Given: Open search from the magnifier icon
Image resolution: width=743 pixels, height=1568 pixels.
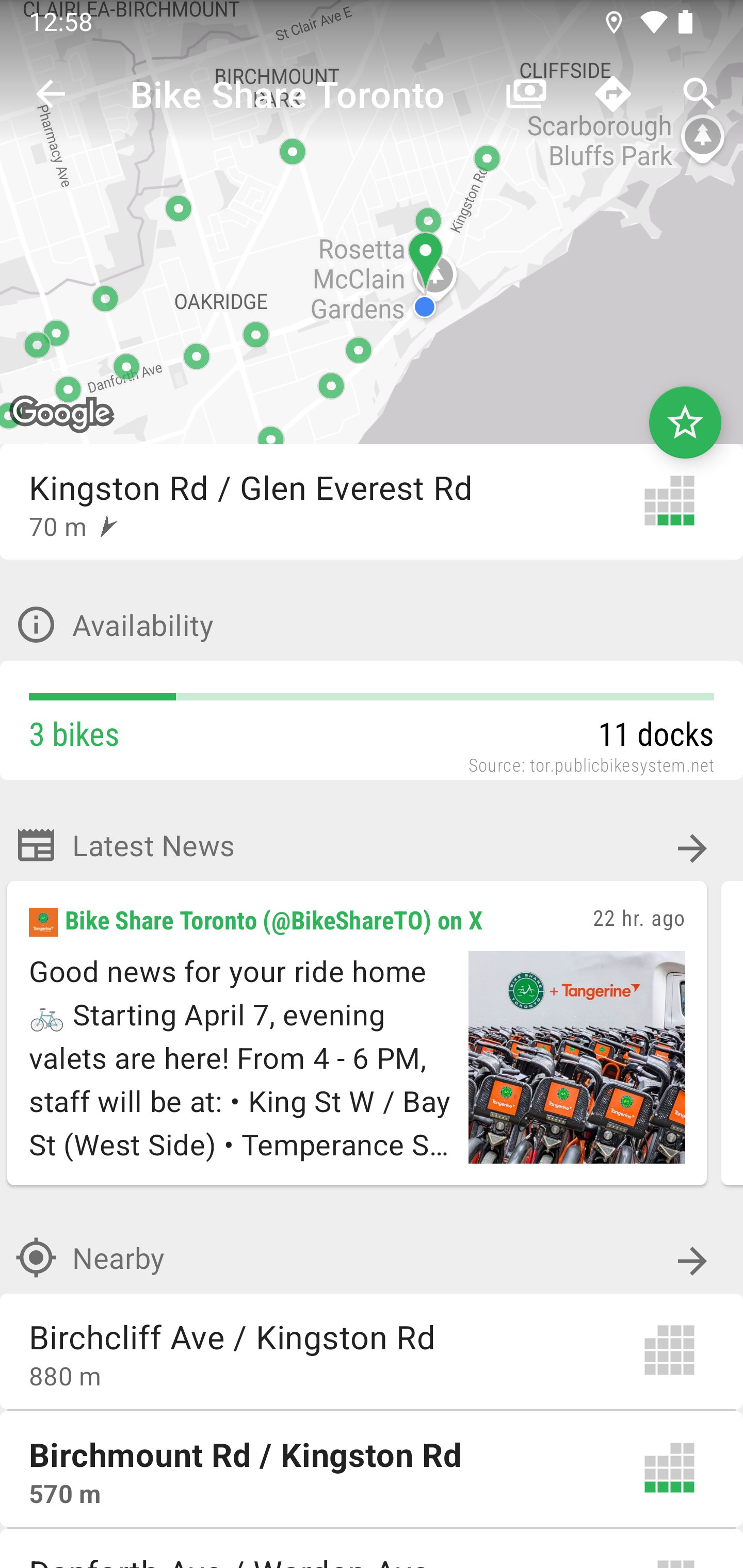Looking at the screenshot, I should click(x=699, y=94).
